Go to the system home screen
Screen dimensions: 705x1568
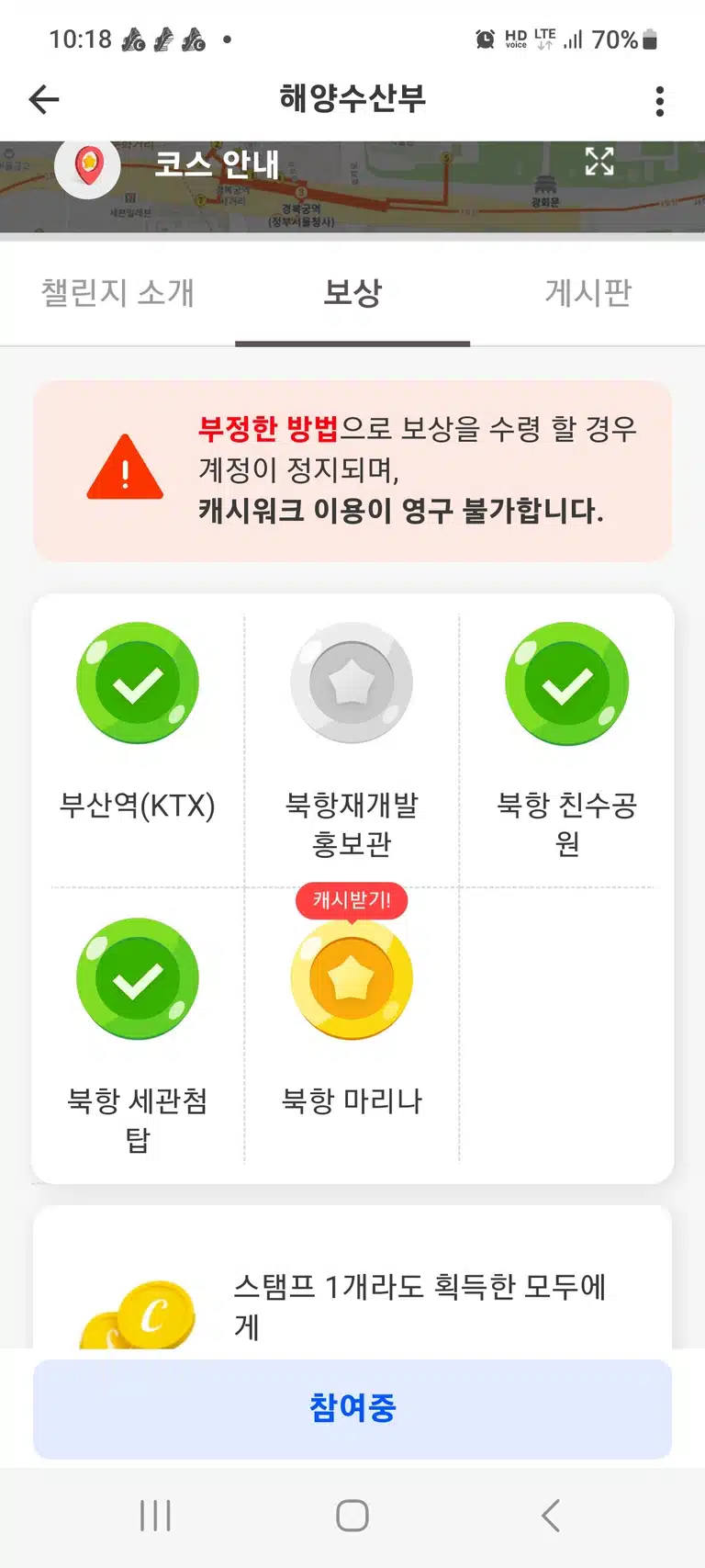352,1515
